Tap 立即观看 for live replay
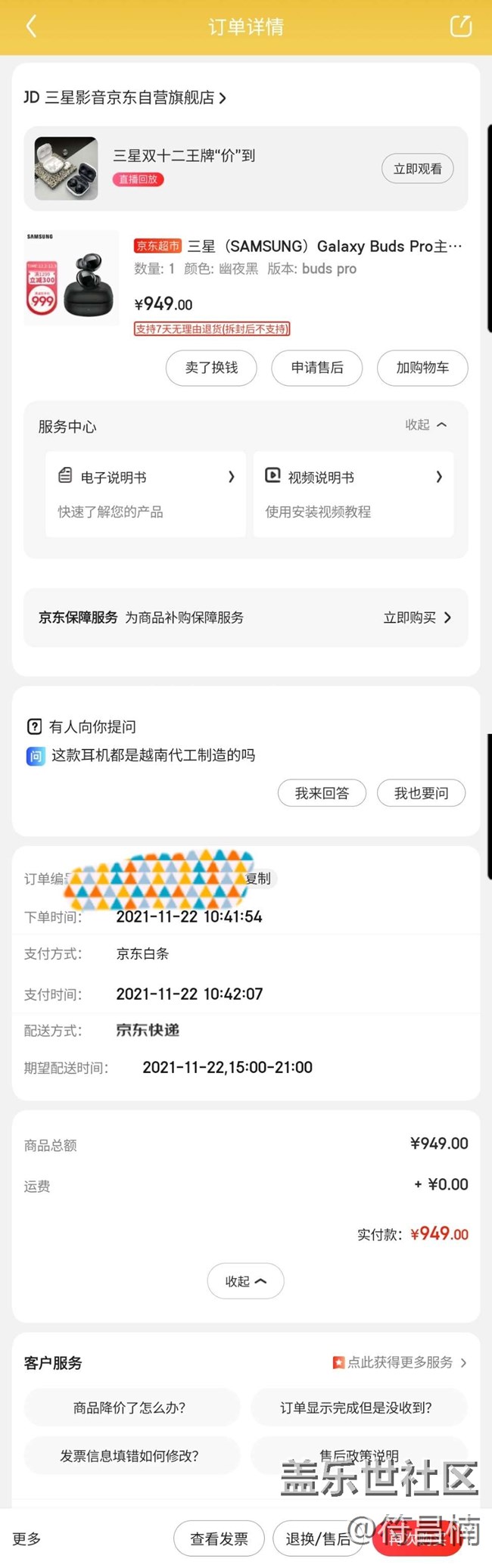This screenshot has width=492, height=1568. [x=417, y=169]
